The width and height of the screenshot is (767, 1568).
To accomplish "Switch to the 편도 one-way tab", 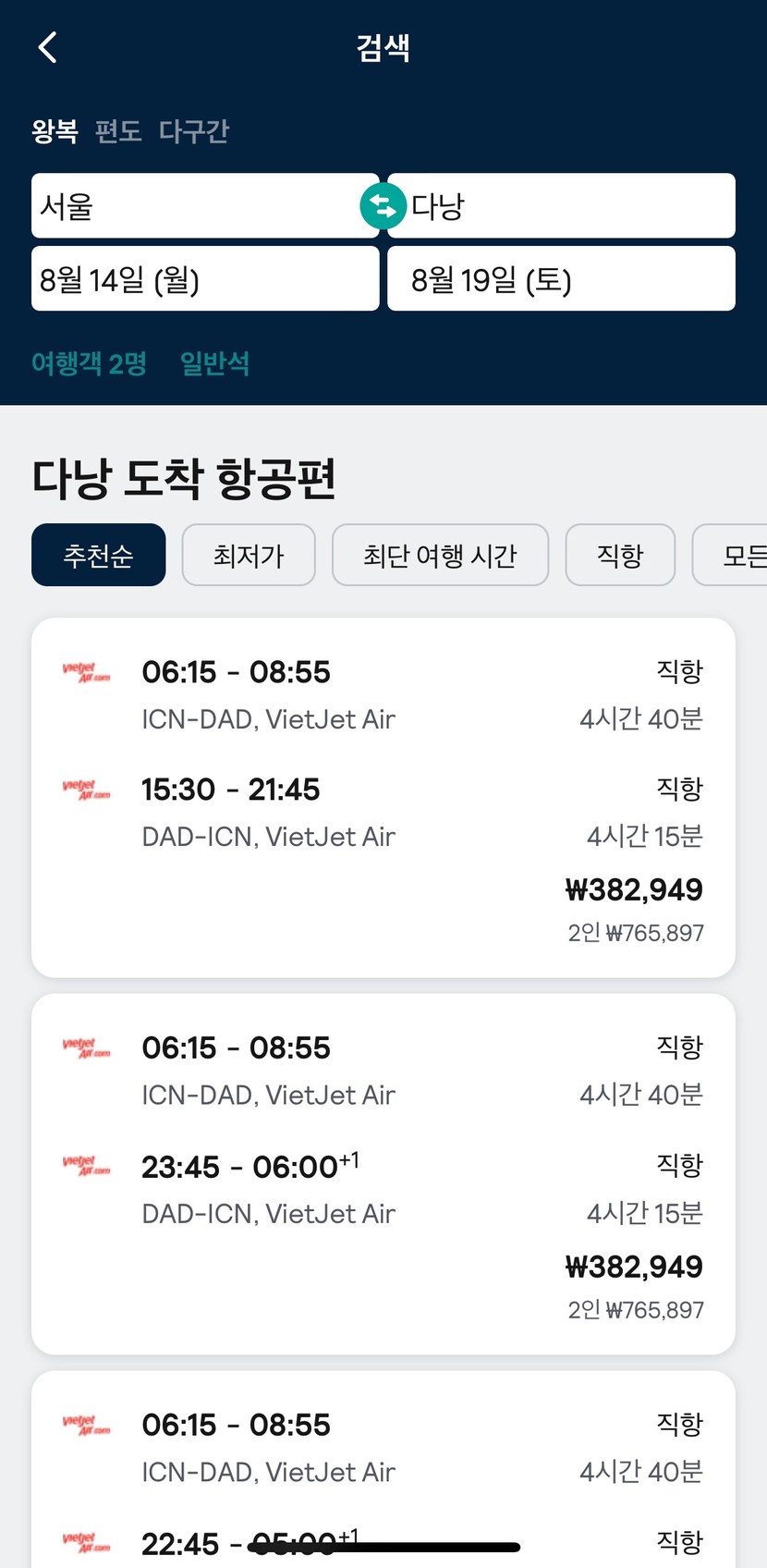I will [x=118, y=131].
